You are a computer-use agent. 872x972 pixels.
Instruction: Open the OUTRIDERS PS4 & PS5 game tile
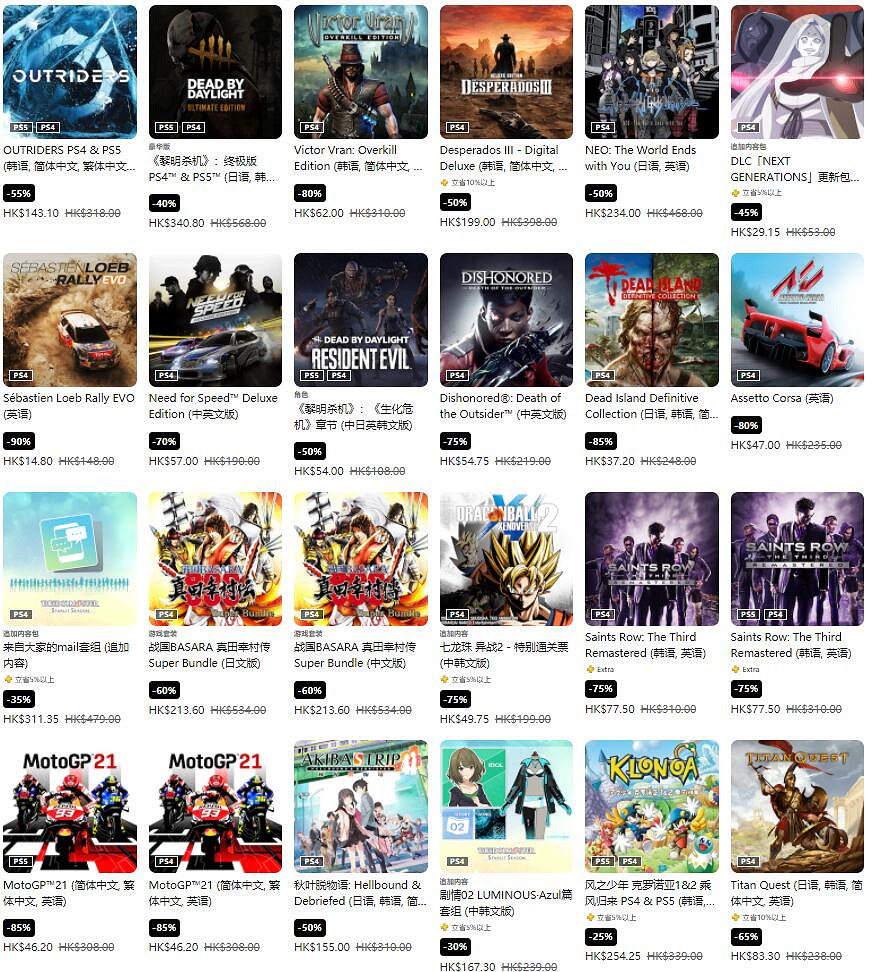(70, 71)
